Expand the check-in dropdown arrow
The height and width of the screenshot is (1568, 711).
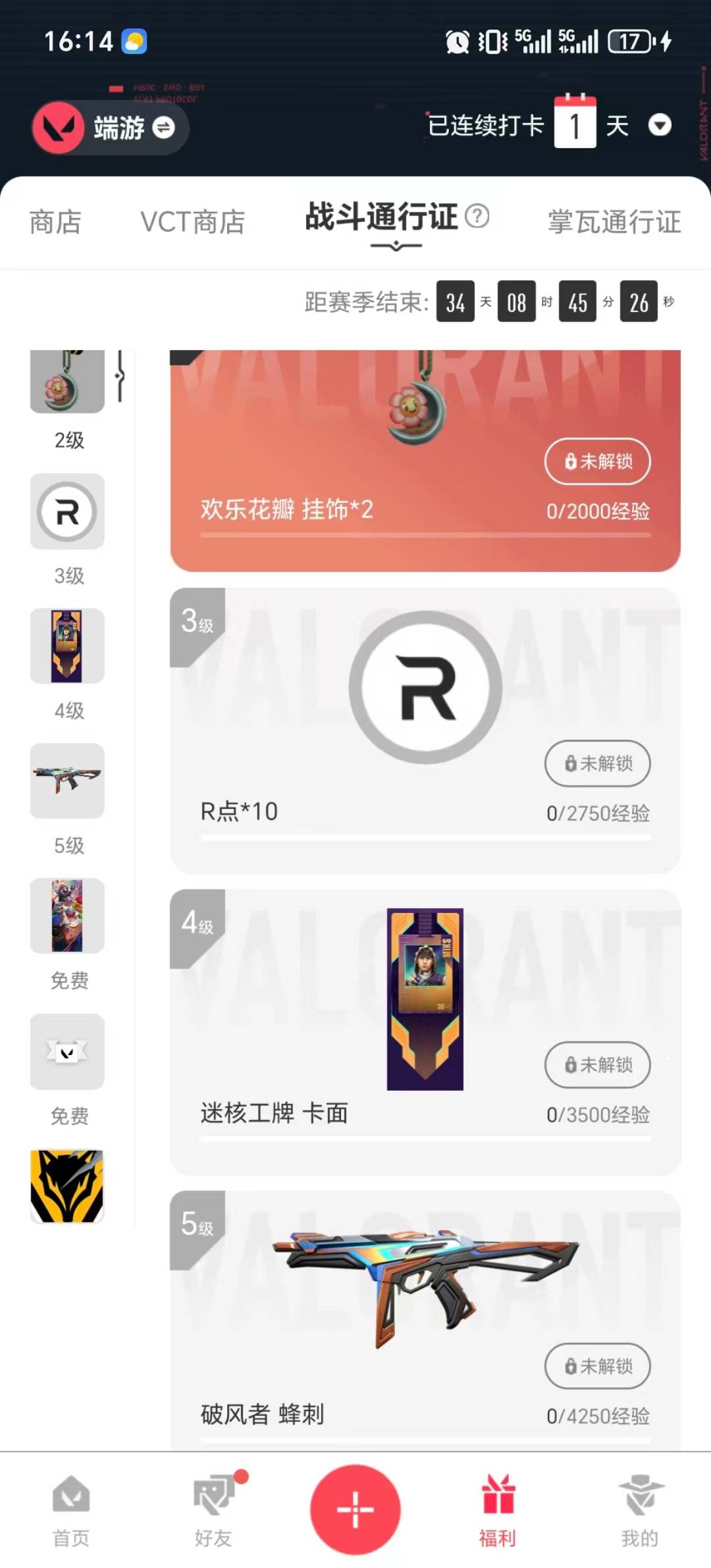(x=661, y=125)
